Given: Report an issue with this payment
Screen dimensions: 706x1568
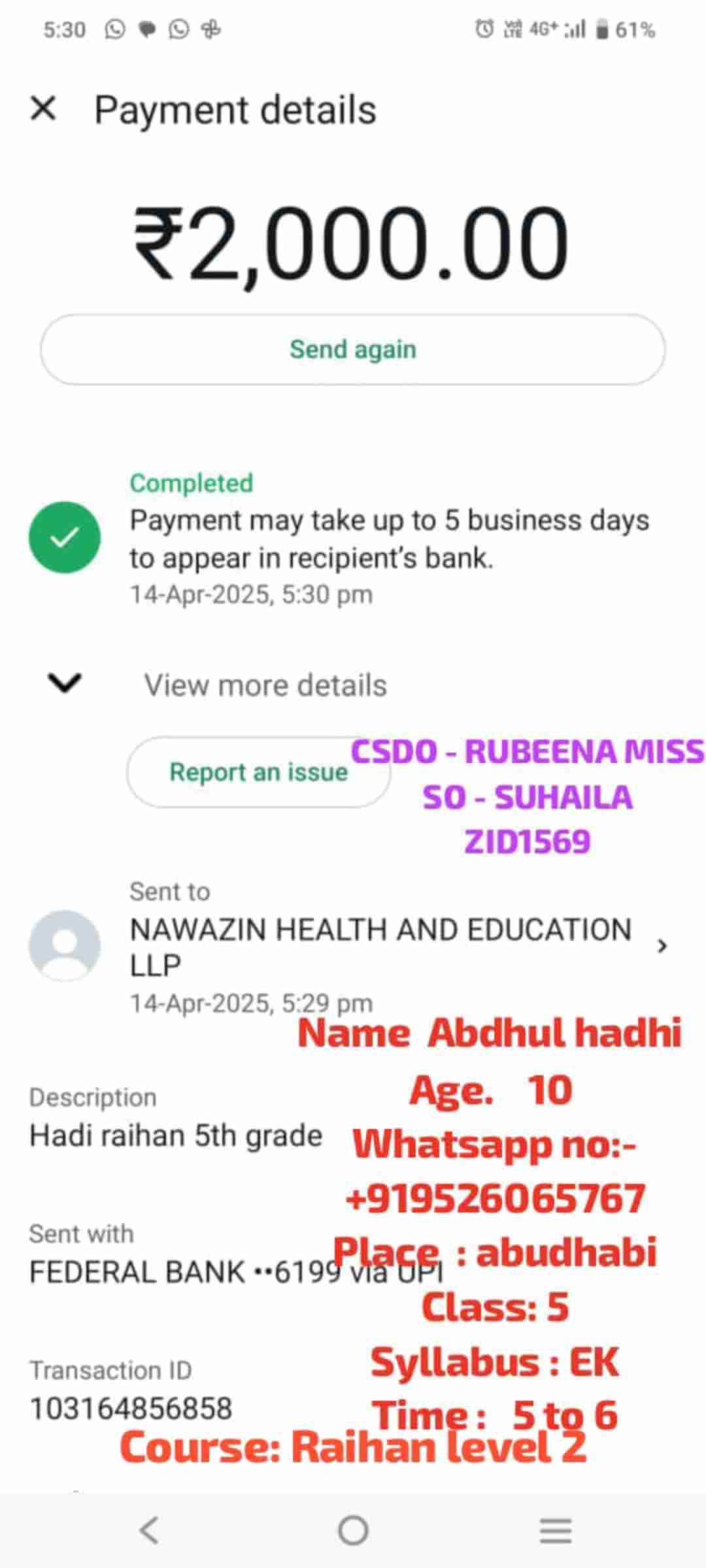Looking at the screenshot, I should coord(258,772).
